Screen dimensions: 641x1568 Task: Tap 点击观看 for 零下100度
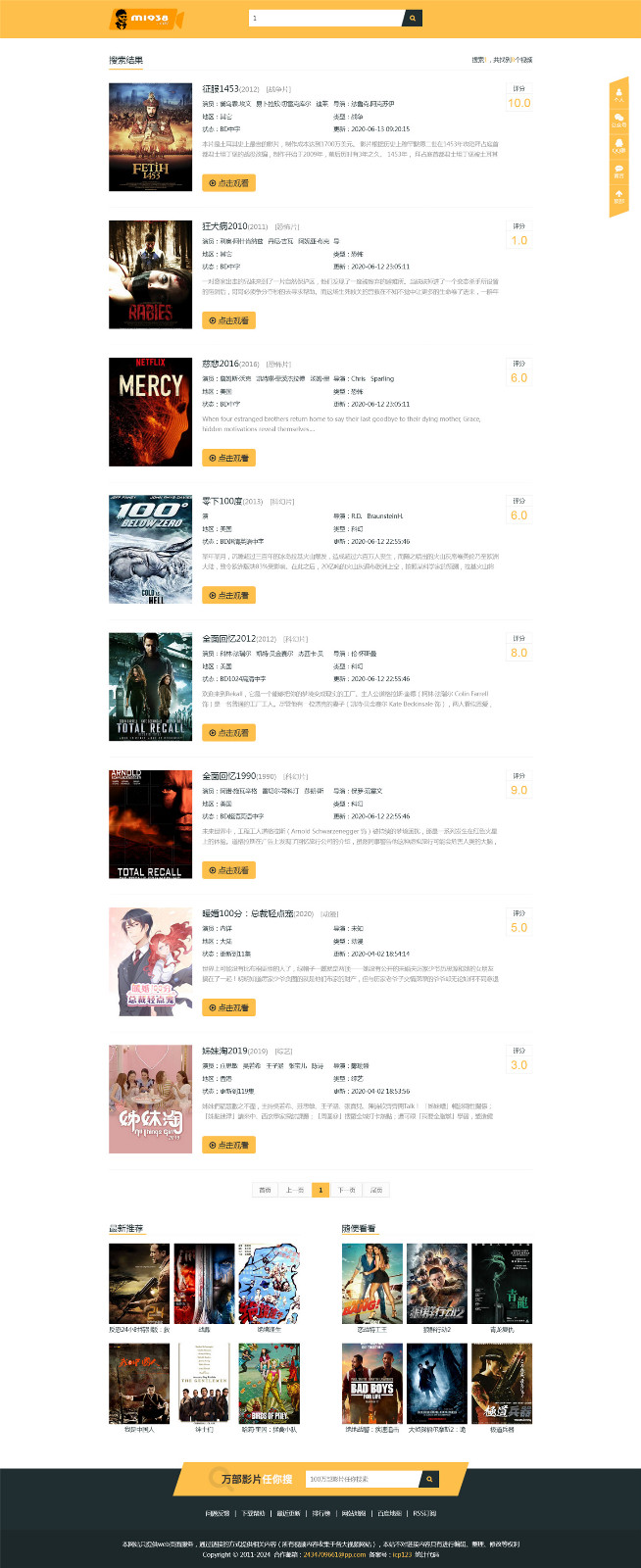click(228, 595)
